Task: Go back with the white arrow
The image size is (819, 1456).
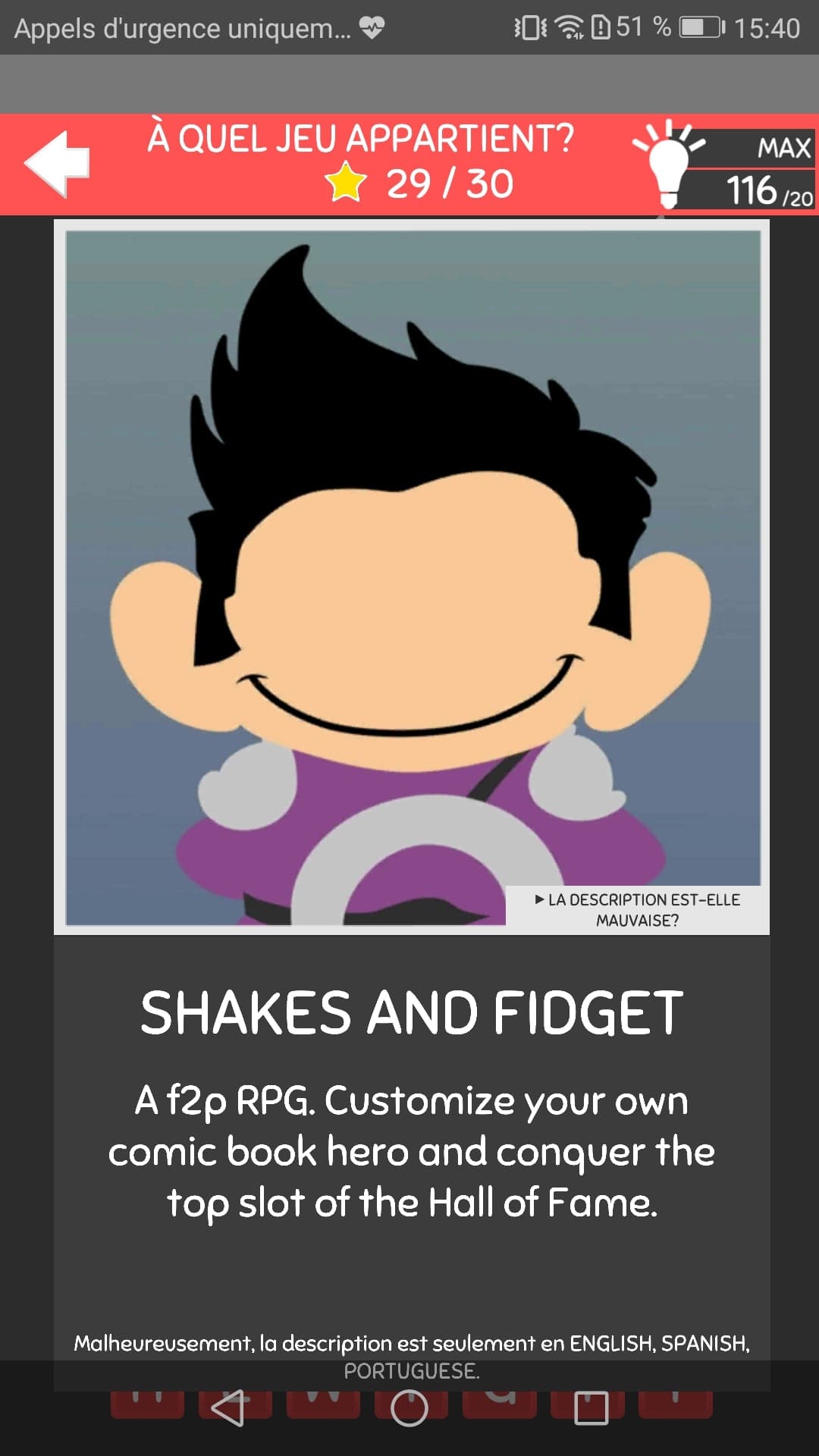Action: 58,164
